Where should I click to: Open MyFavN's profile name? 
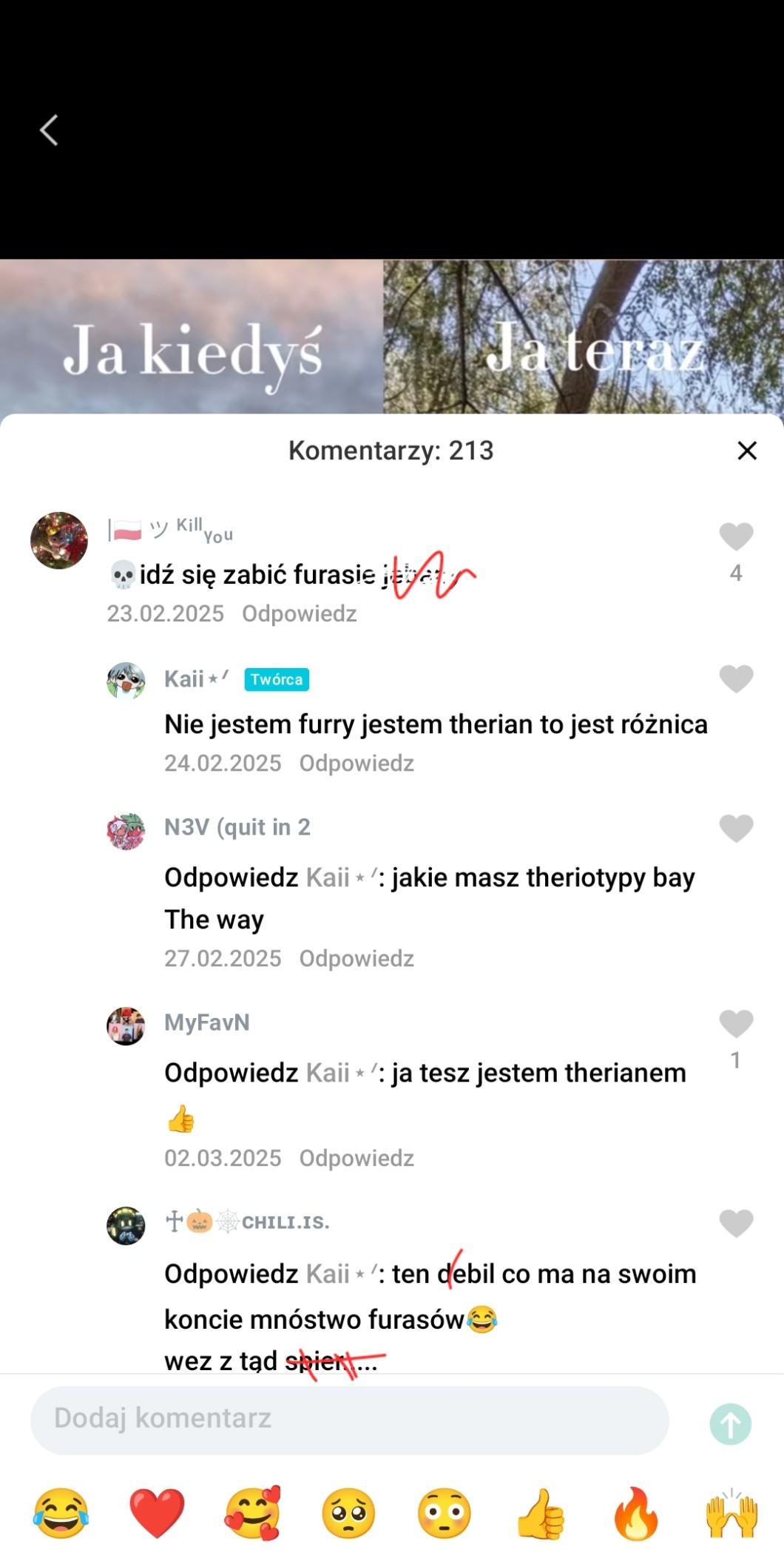pos(206,1022)
